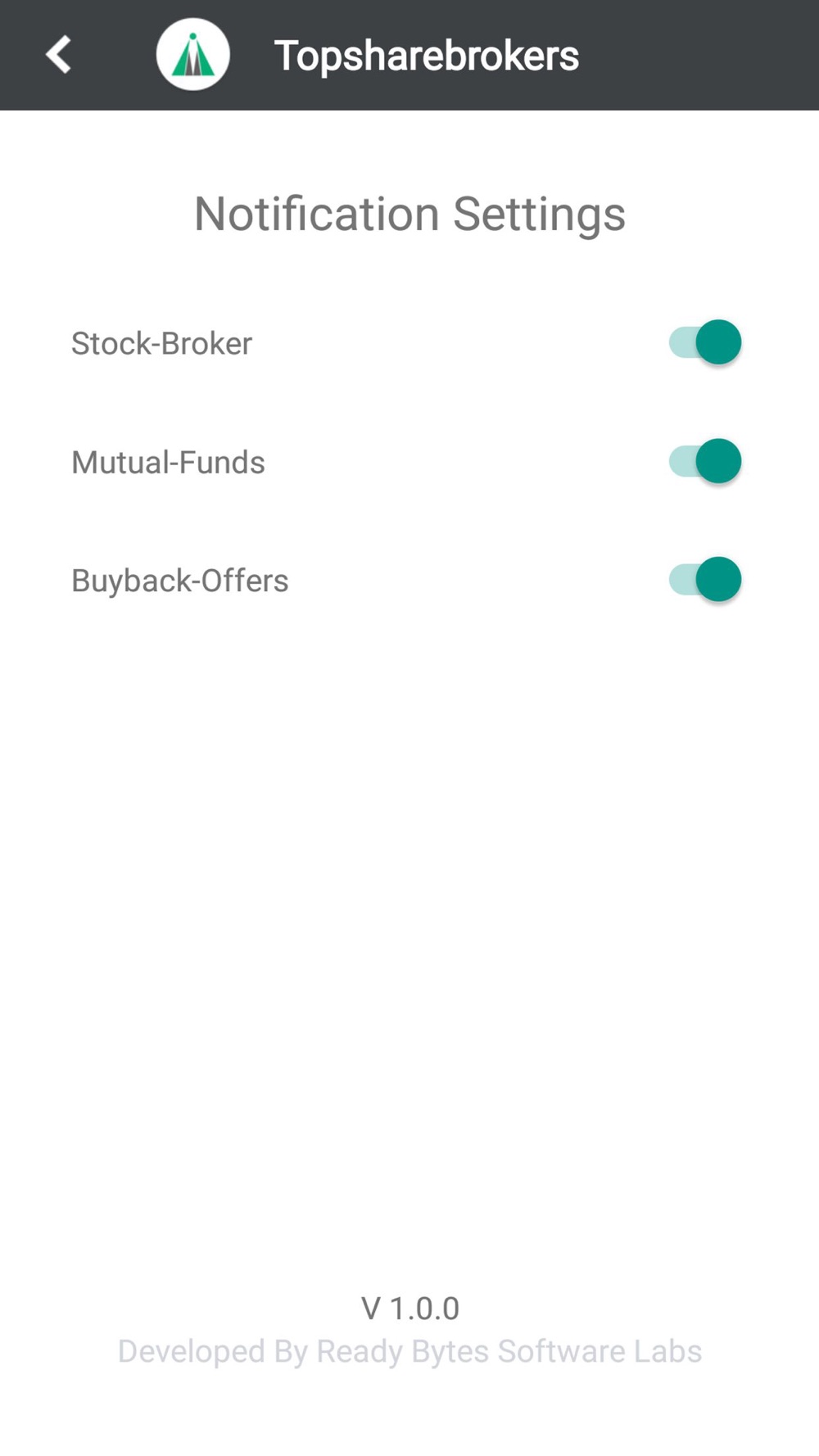The width and height of the screenshot is (819, 1456).
Task: Disable Stock-Broker notifications
Action: coord(705,342)
